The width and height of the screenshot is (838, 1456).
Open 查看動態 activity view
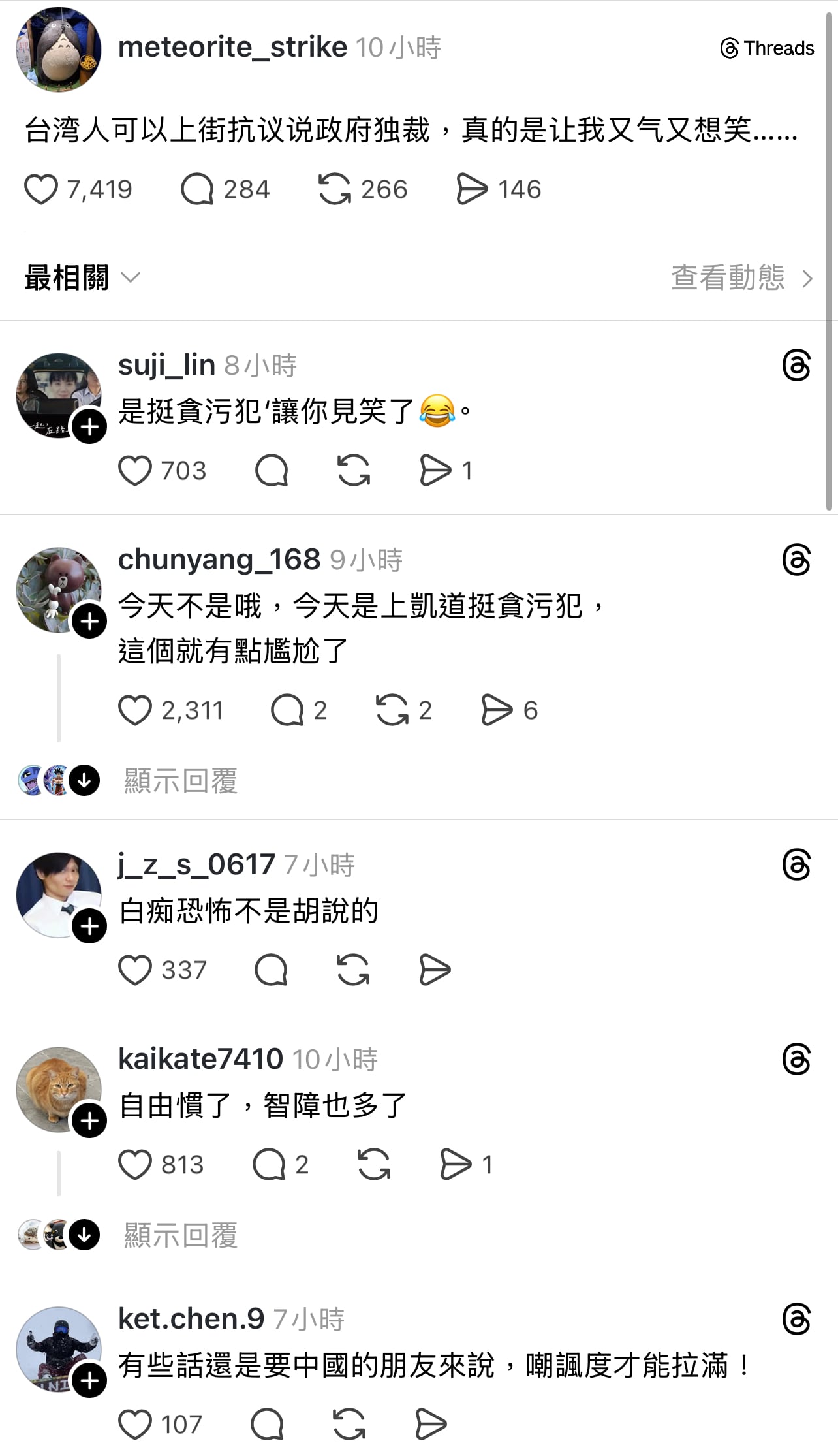coord(742,278)
